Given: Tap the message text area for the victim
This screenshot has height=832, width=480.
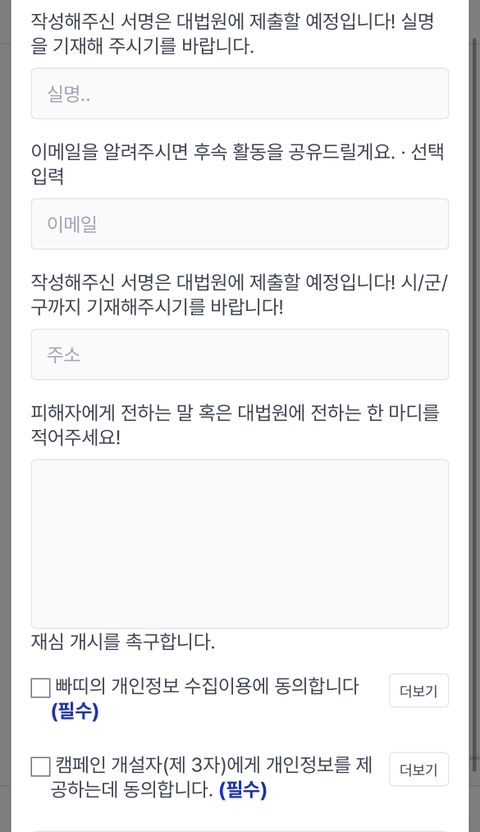Looking at the screenshot, I should pos(240,544).
